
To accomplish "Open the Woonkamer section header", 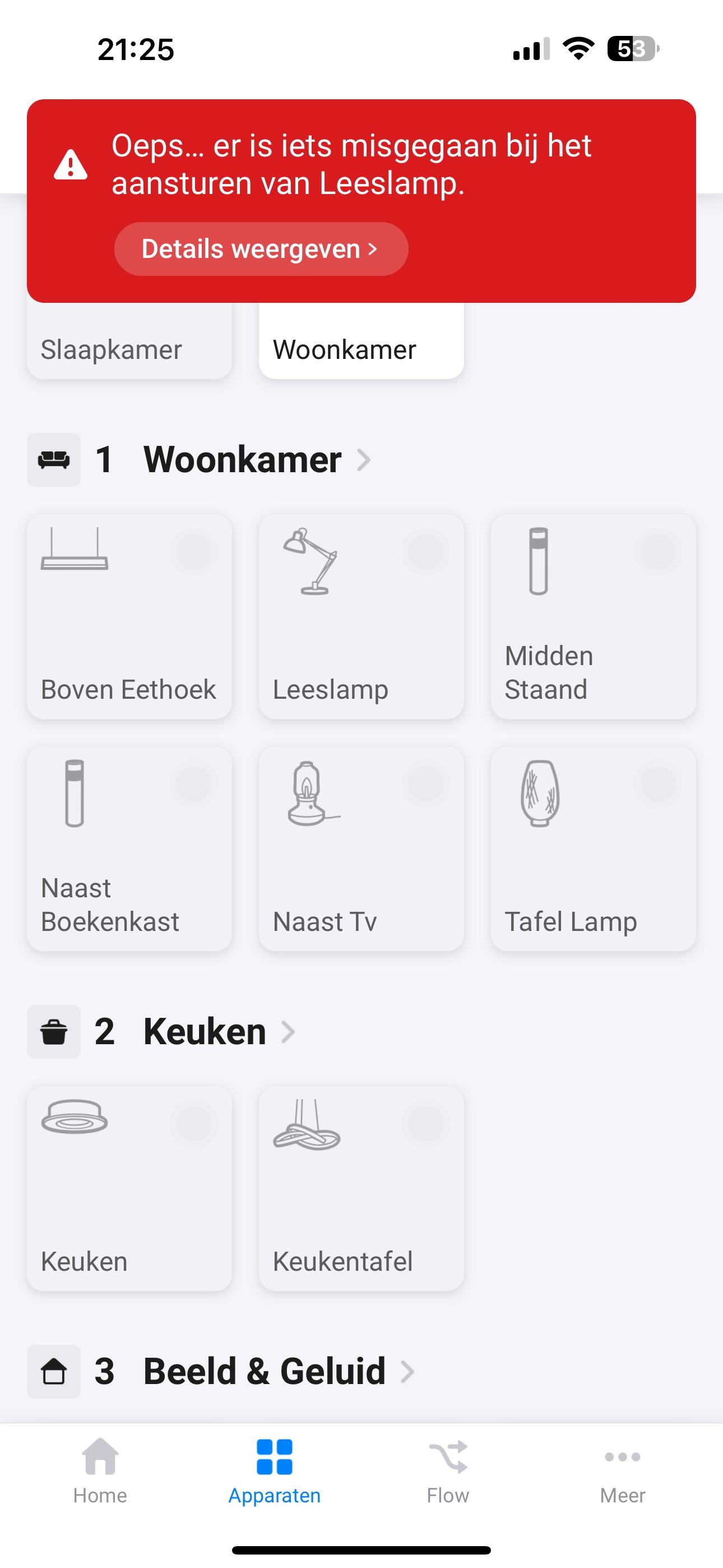I will (x=242, y=459).
